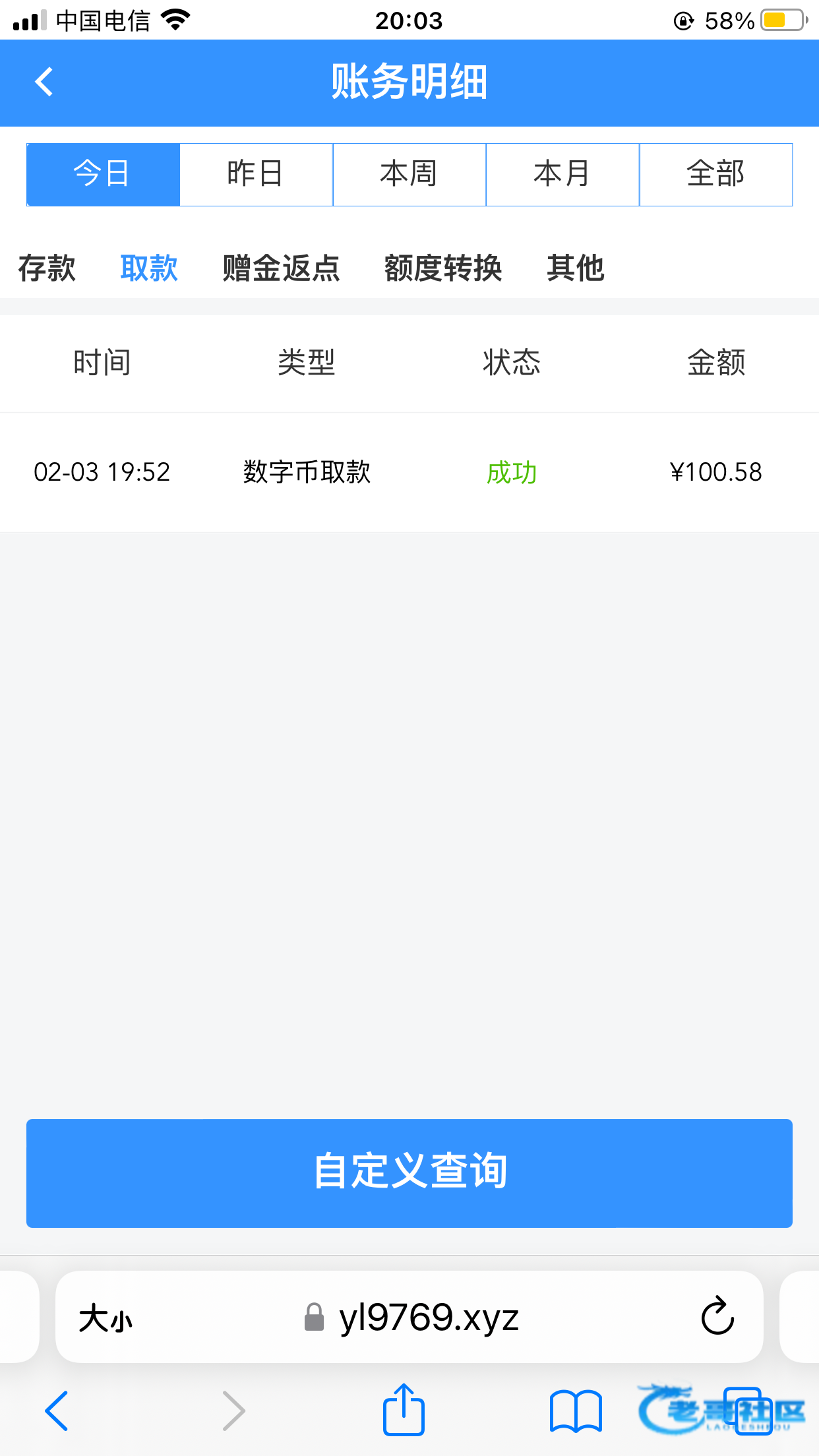Open the 额度转换 category tab
This screenshot has width=819, height=1456.
point(443,268)
